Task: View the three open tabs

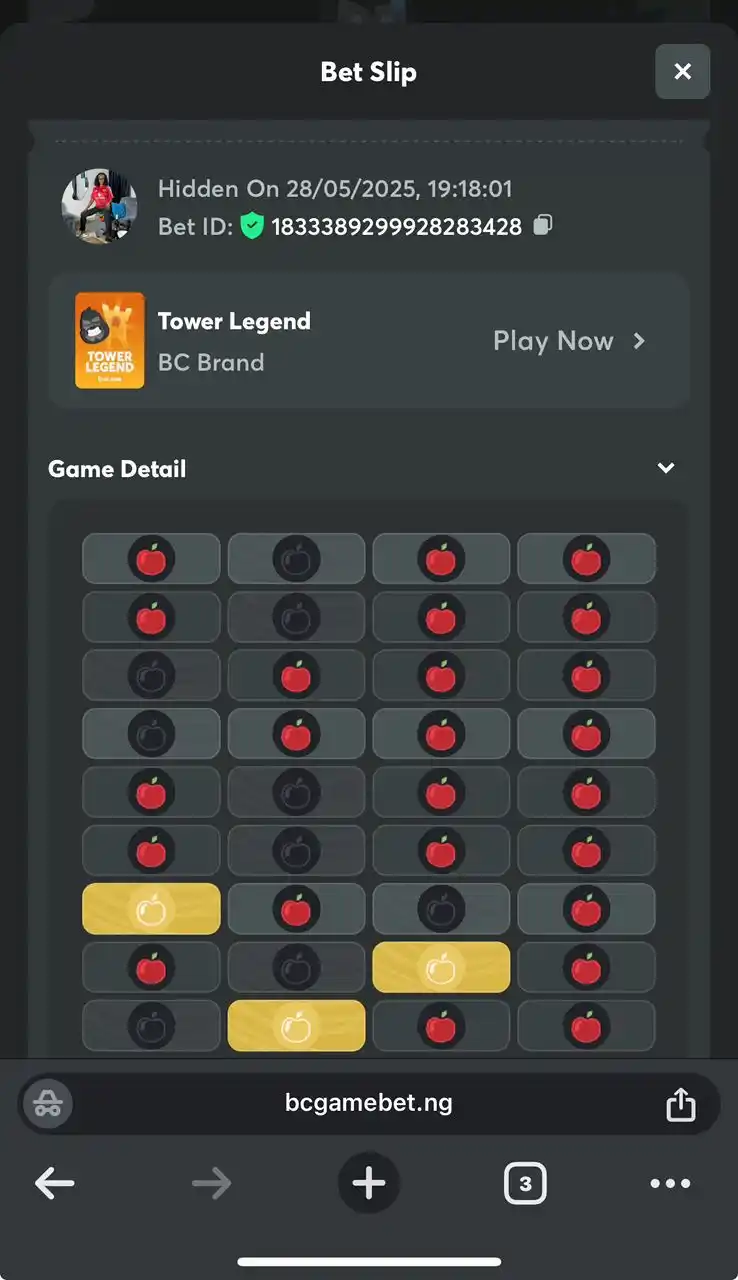Action: pyautogui.click(x=525, y=1184)
